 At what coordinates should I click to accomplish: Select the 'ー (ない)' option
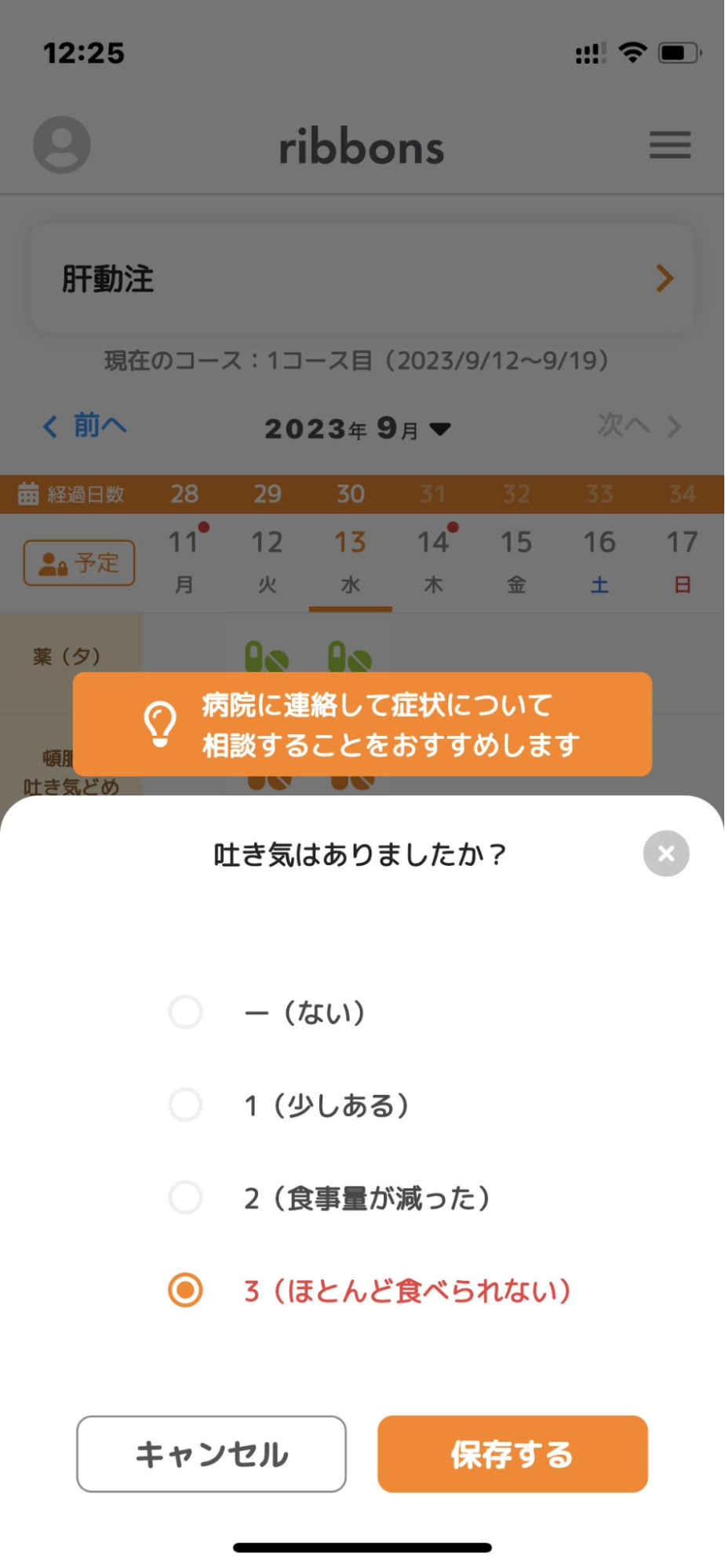click(186, 1013)
